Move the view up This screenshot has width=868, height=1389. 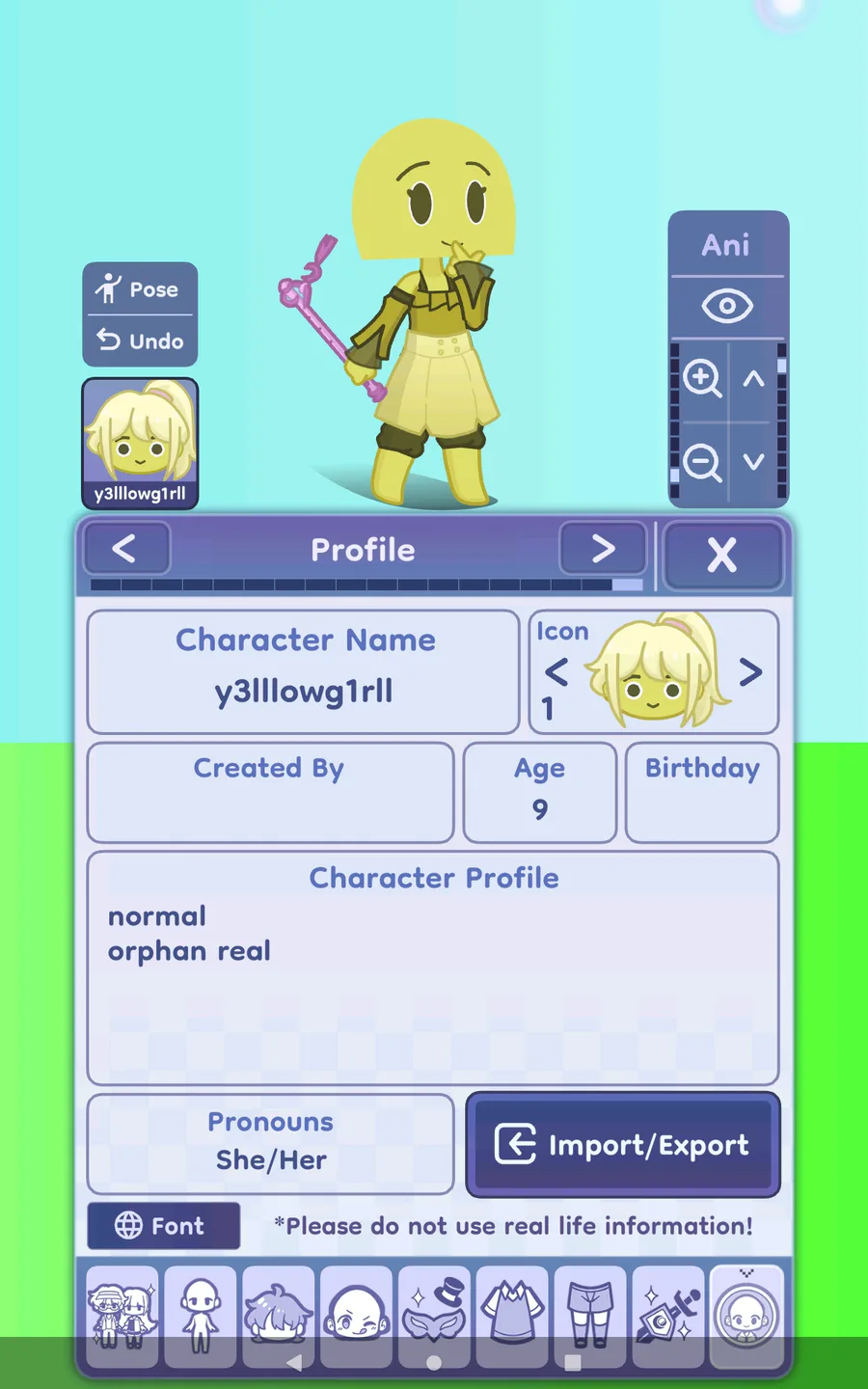point(753,379)
